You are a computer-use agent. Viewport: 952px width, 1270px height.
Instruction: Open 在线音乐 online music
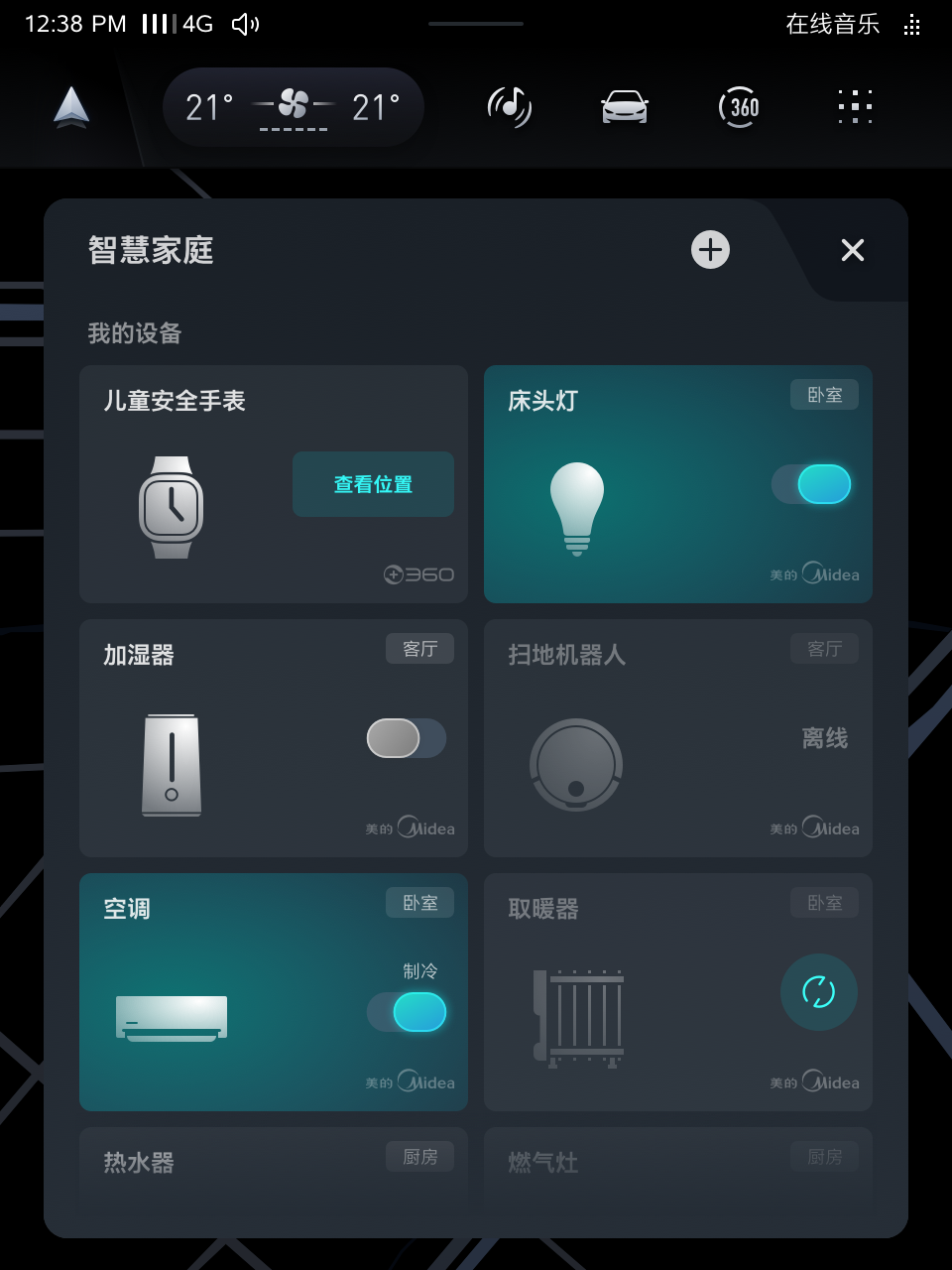click(x=833, y=25)
